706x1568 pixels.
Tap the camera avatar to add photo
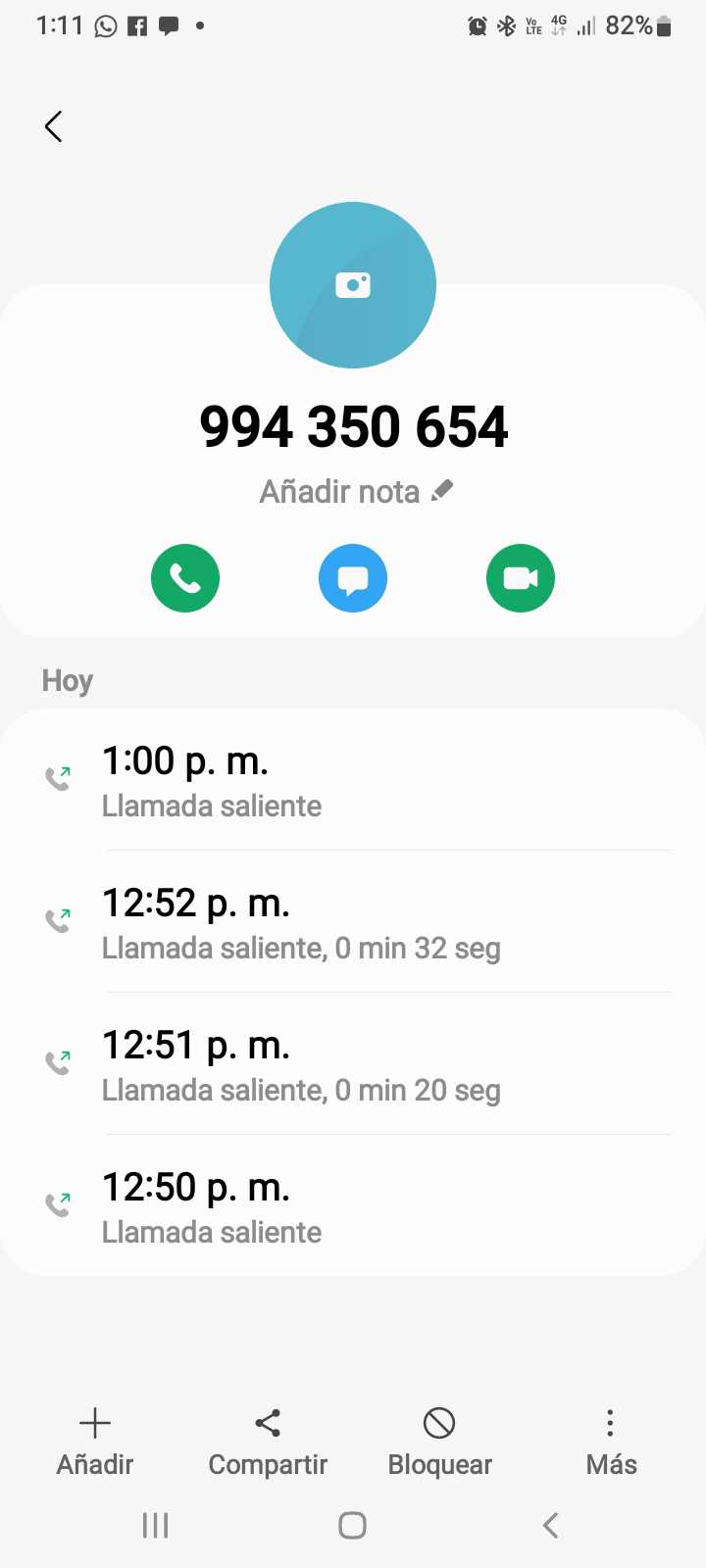click(353, 285)
